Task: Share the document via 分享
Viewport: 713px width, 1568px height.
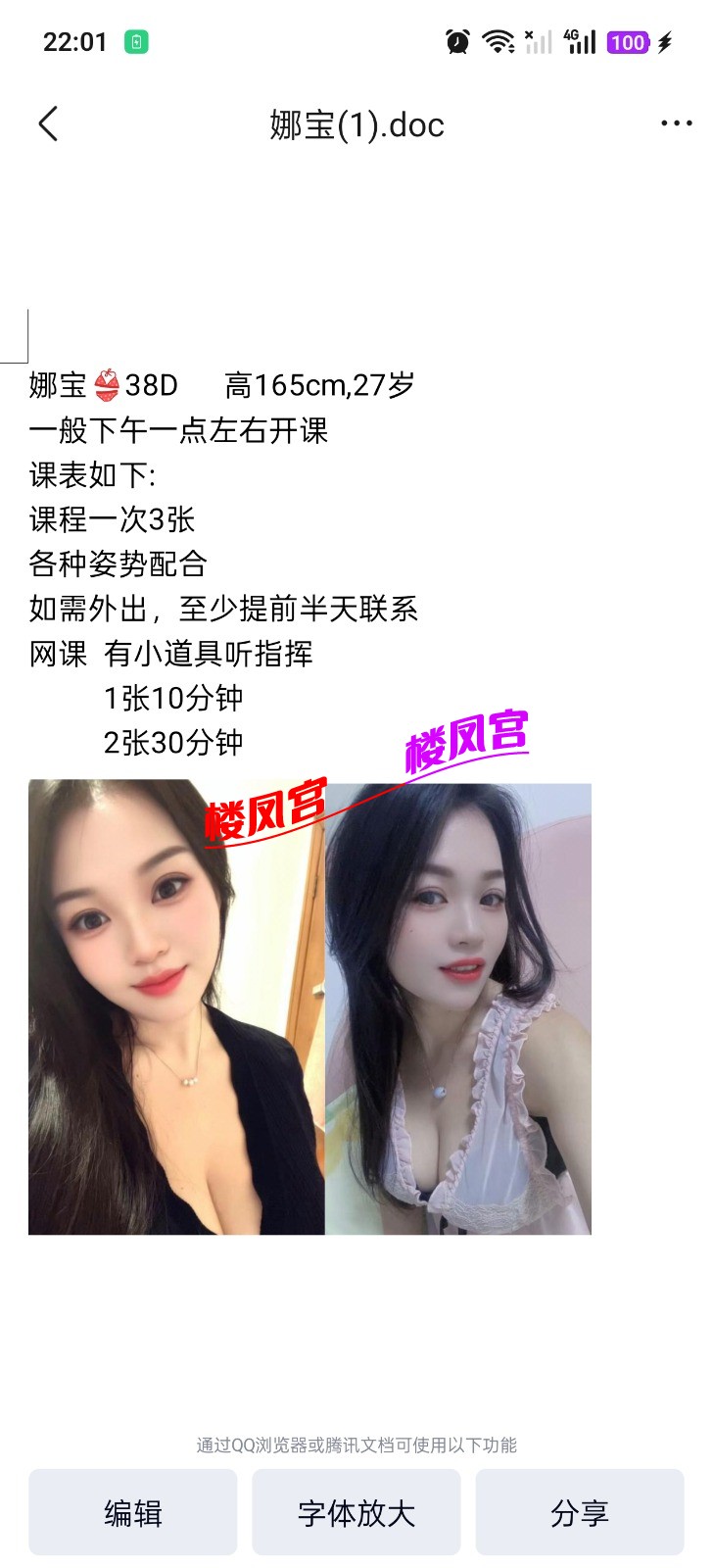Action: pos(580,1512)
